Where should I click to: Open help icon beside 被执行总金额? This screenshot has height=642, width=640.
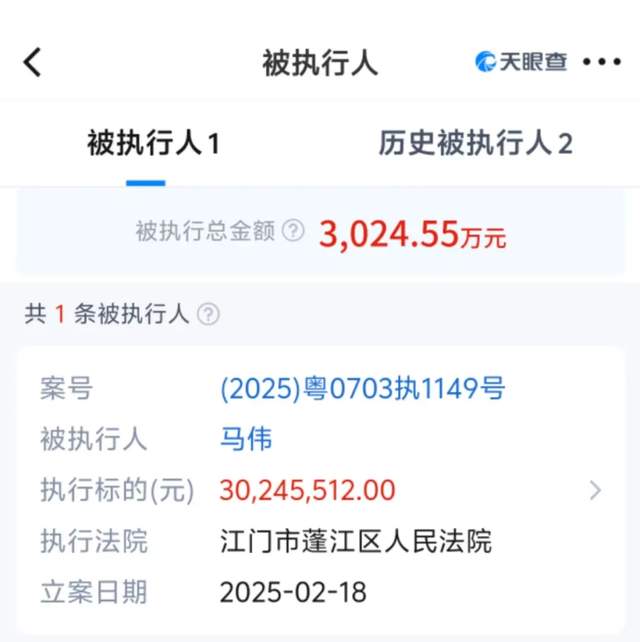tap(293, 231)
